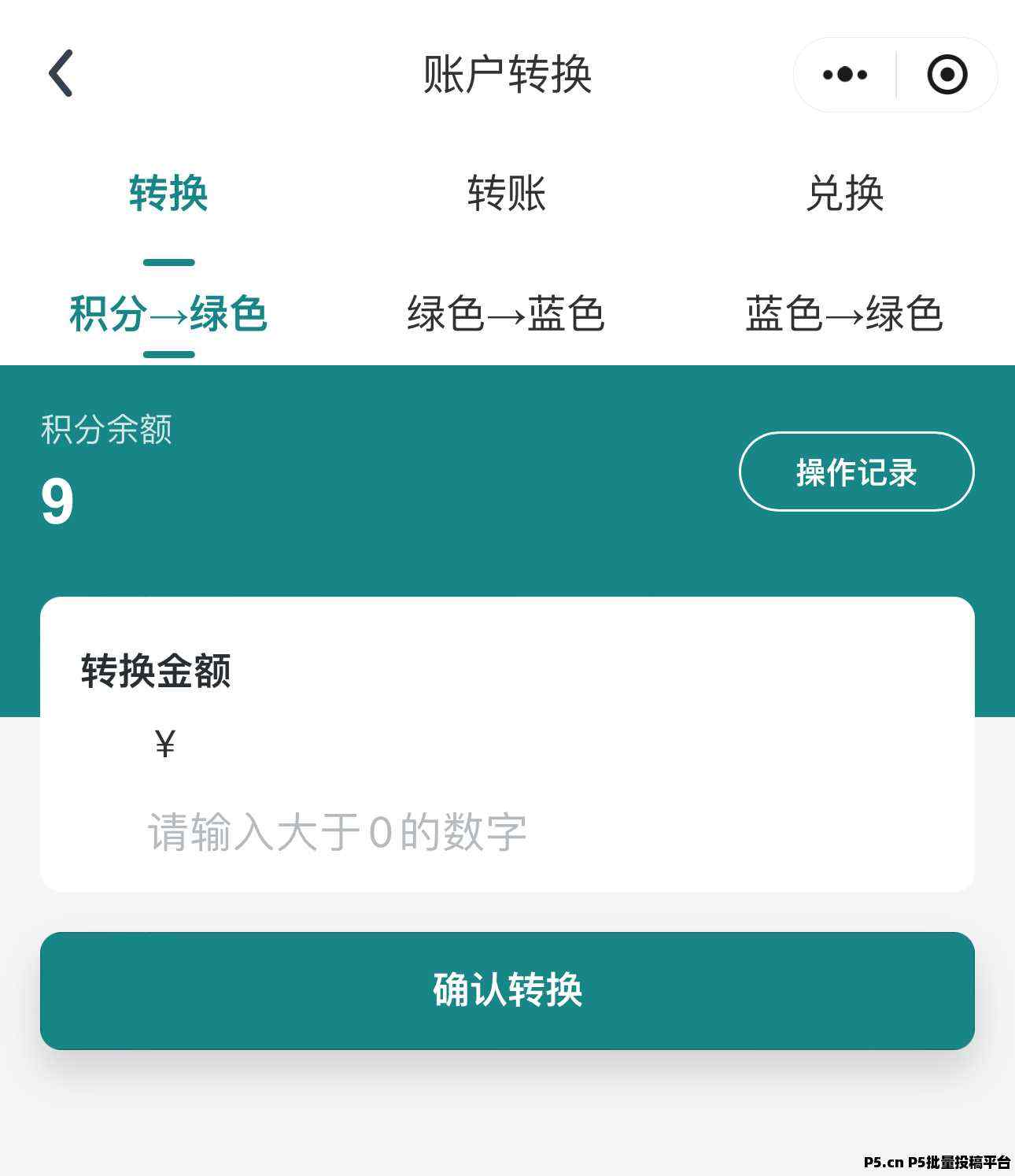Switch to the 转账 tab
The image size is (1015, 1176).
click(x=507, y=193)
